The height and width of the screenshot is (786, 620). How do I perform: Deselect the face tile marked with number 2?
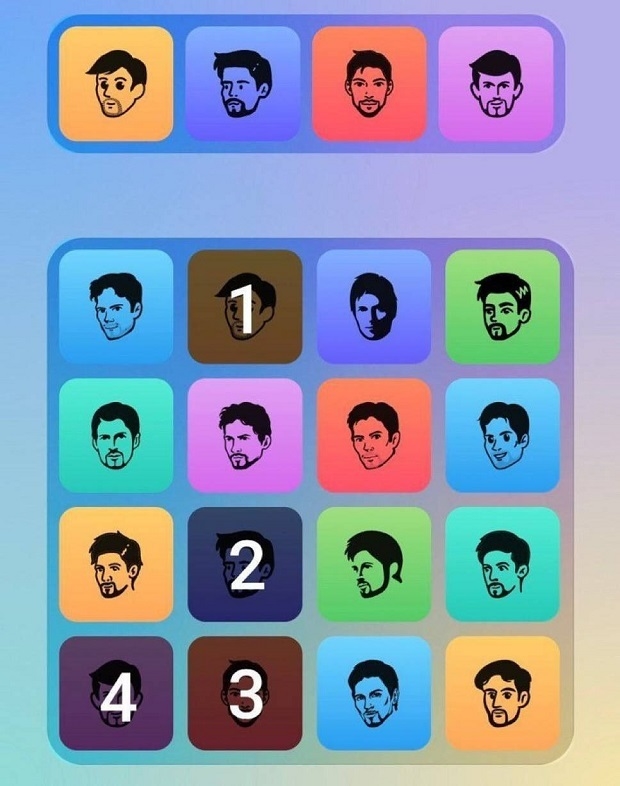point(245,564)
